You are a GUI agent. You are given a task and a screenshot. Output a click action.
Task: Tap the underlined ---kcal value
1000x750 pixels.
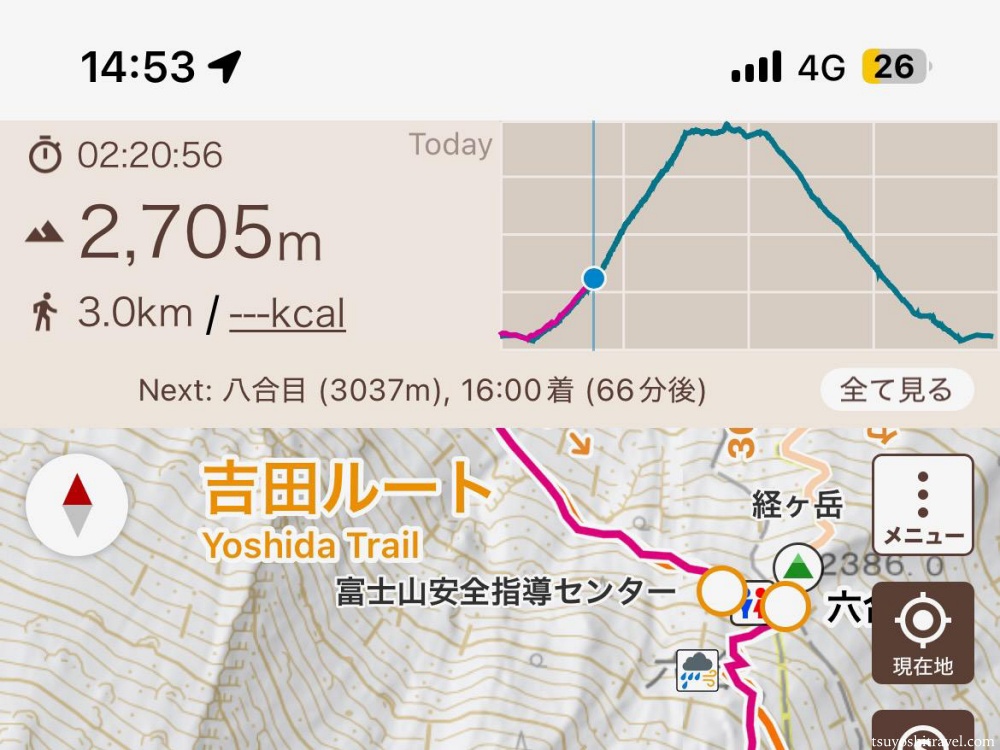point(287,314)
